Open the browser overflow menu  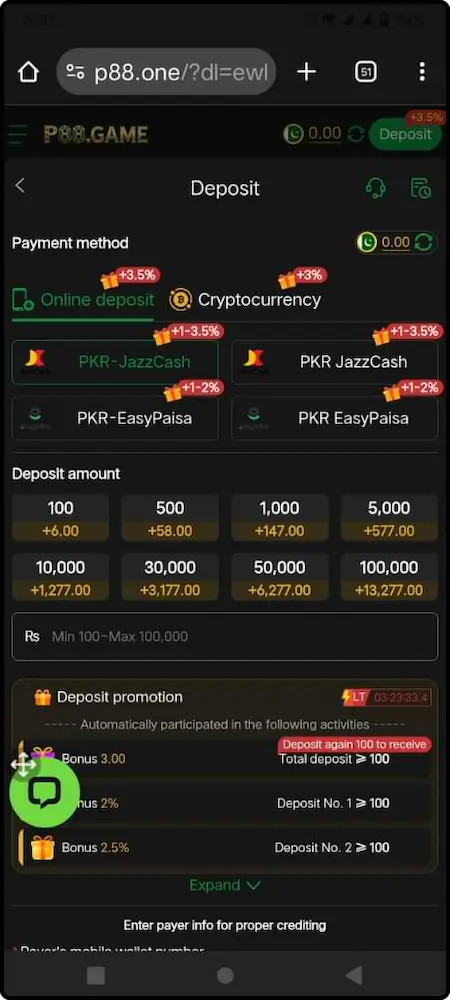[422, 72]
